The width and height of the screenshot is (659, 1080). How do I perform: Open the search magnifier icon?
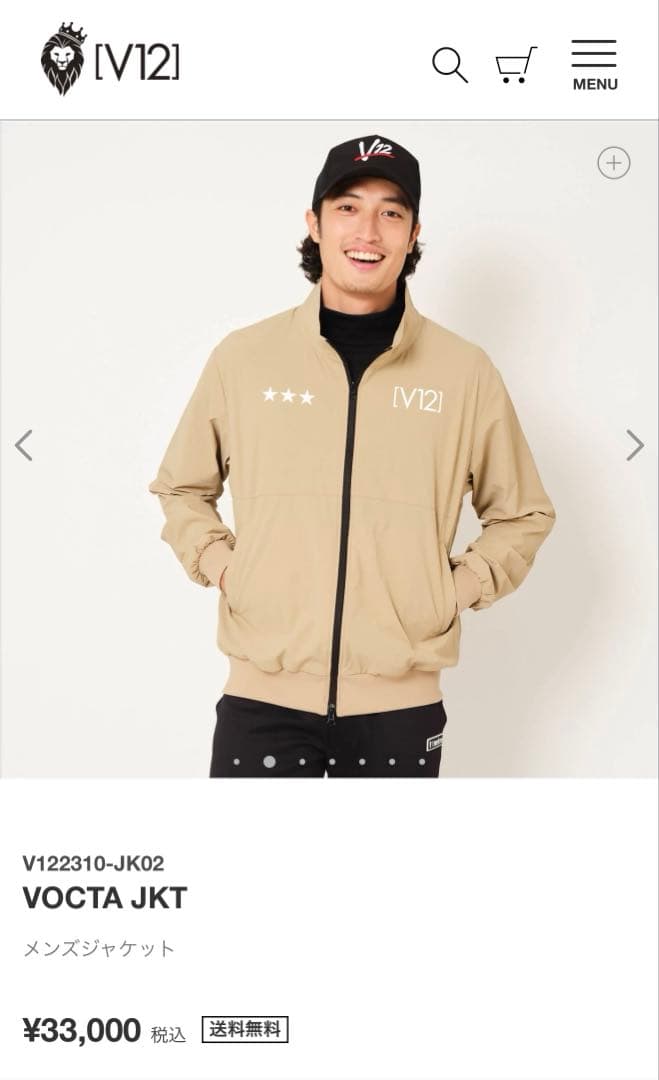(x=449, y=65)
